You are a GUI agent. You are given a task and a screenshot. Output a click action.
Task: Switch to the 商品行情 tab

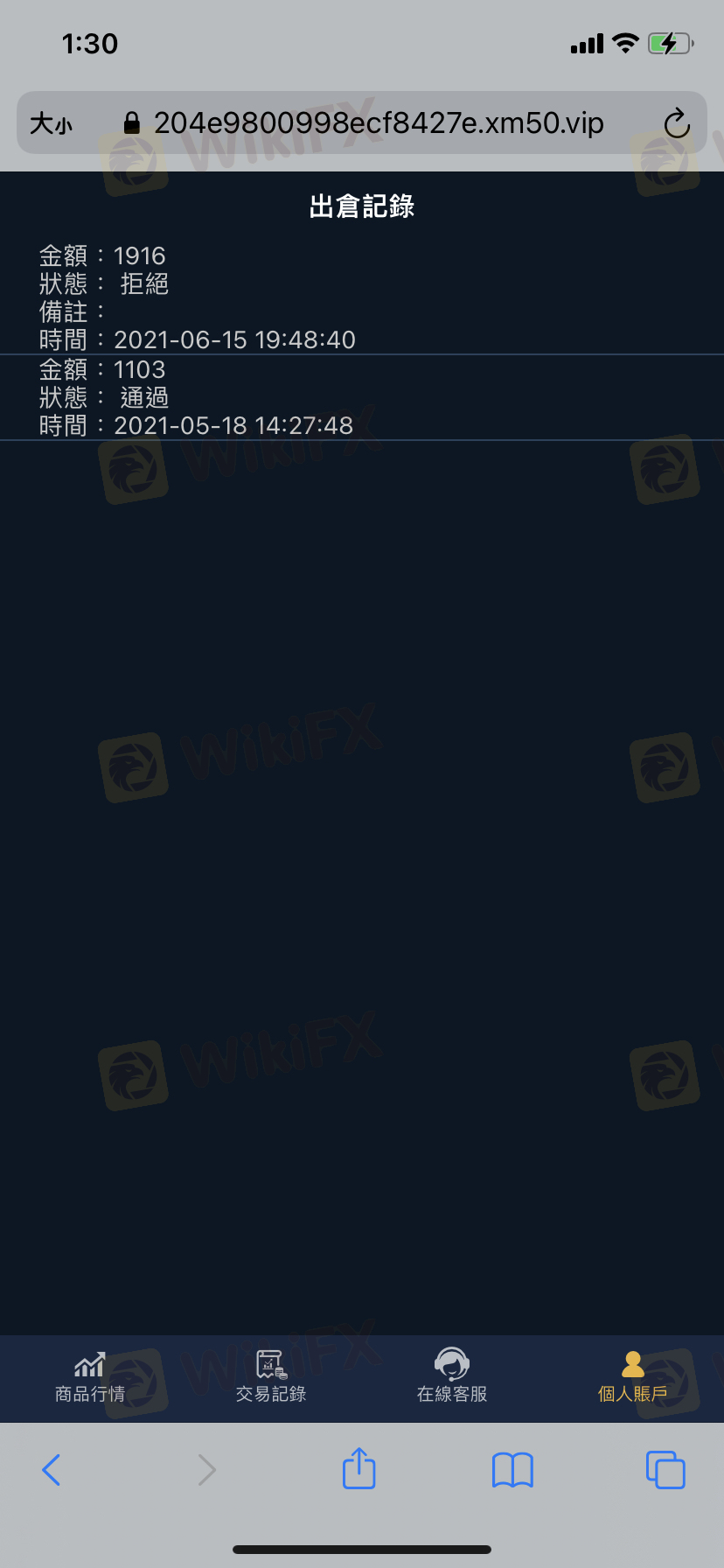coord(90,1377)
